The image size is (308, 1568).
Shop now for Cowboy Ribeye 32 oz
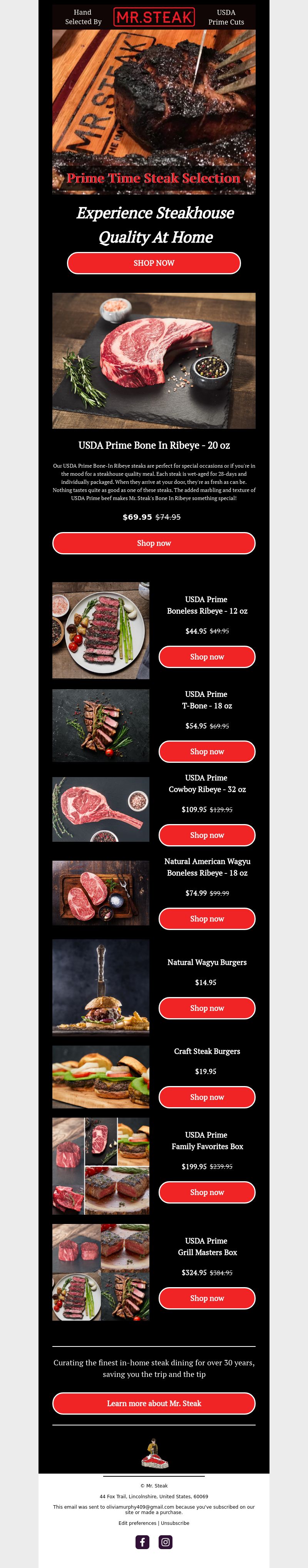[207, 835]
